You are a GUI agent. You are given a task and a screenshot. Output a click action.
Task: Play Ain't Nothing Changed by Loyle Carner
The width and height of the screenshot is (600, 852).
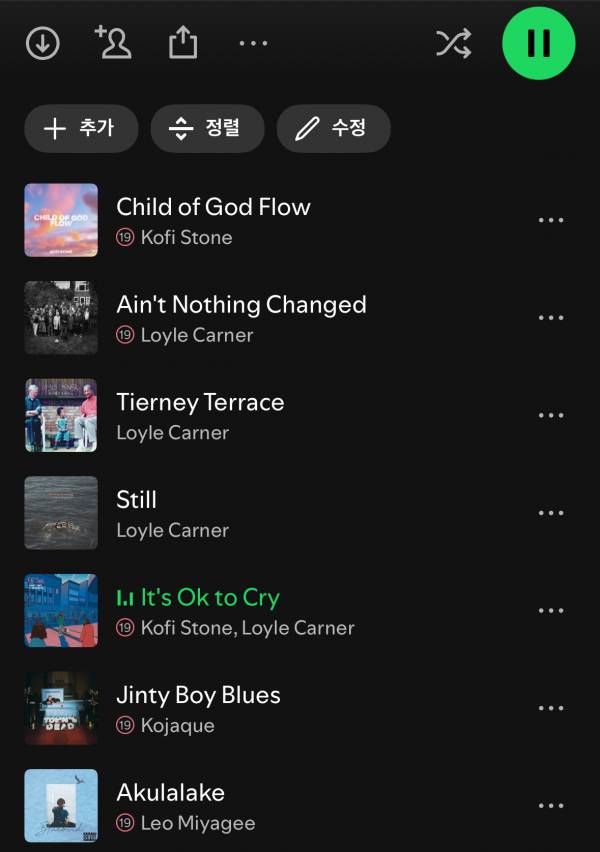point(241,305)
